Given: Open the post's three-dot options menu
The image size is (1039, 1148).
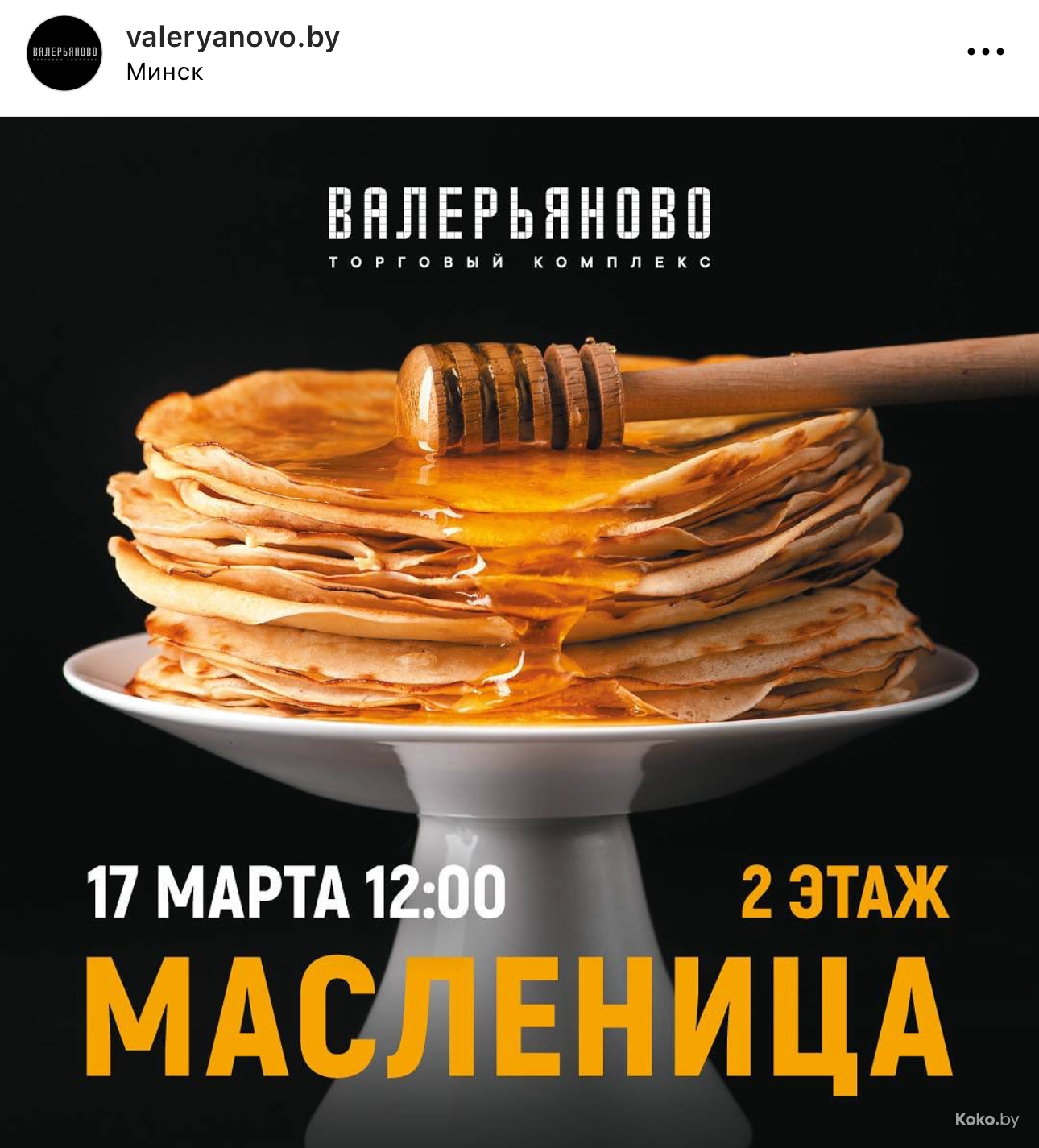Looking at the screenshot, I should point(985,52).
